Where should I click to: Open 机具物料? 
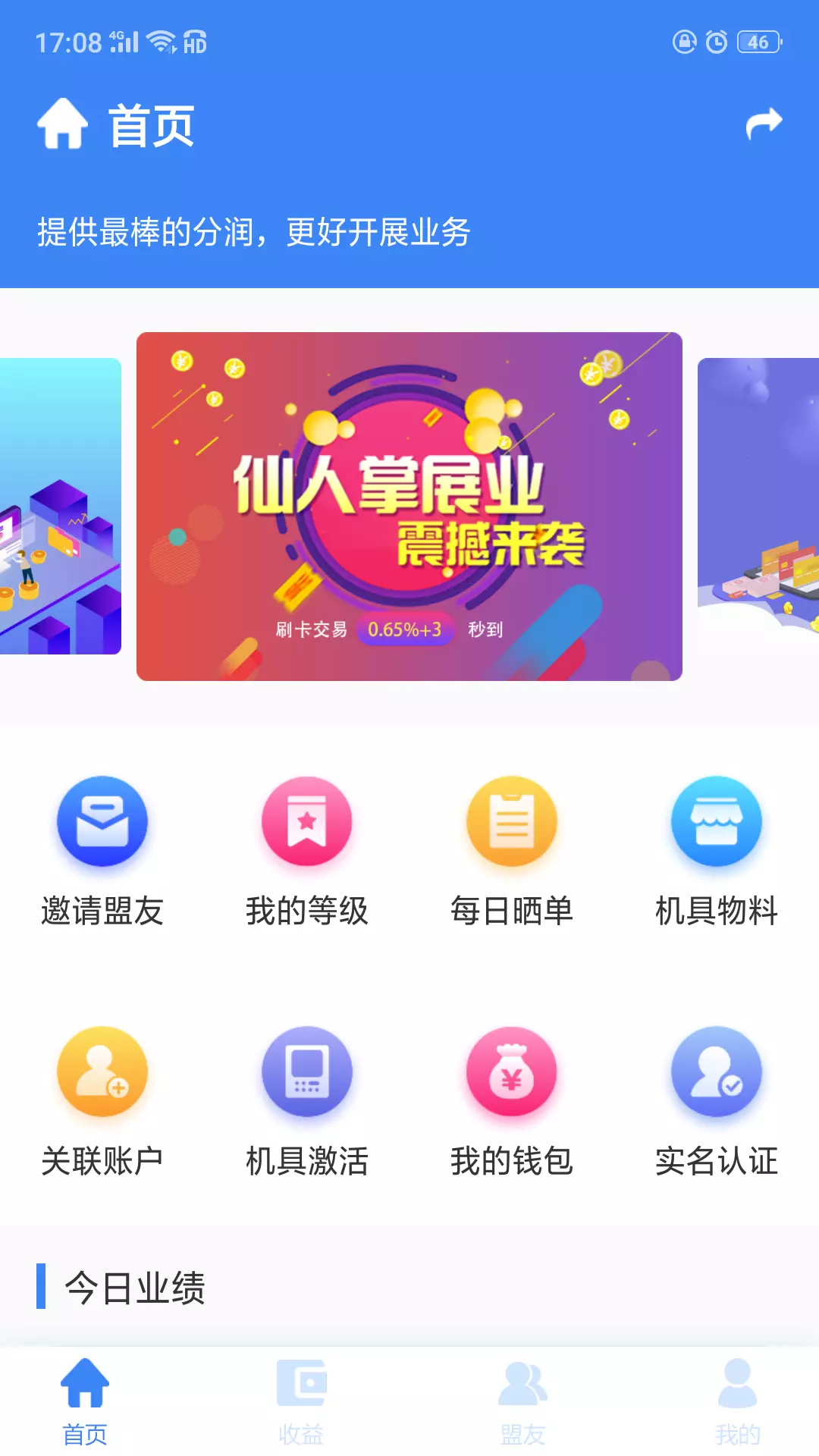(717, 851)
